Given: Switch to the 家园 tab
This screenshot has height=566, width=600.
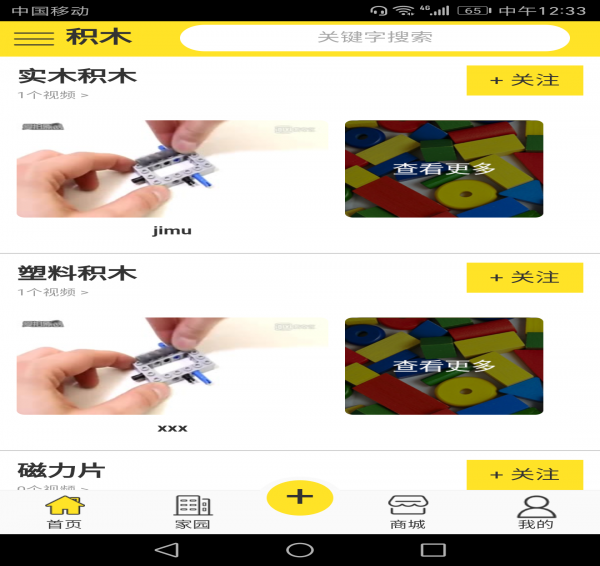Looking at the screenshot, I should tap(193, 512).
